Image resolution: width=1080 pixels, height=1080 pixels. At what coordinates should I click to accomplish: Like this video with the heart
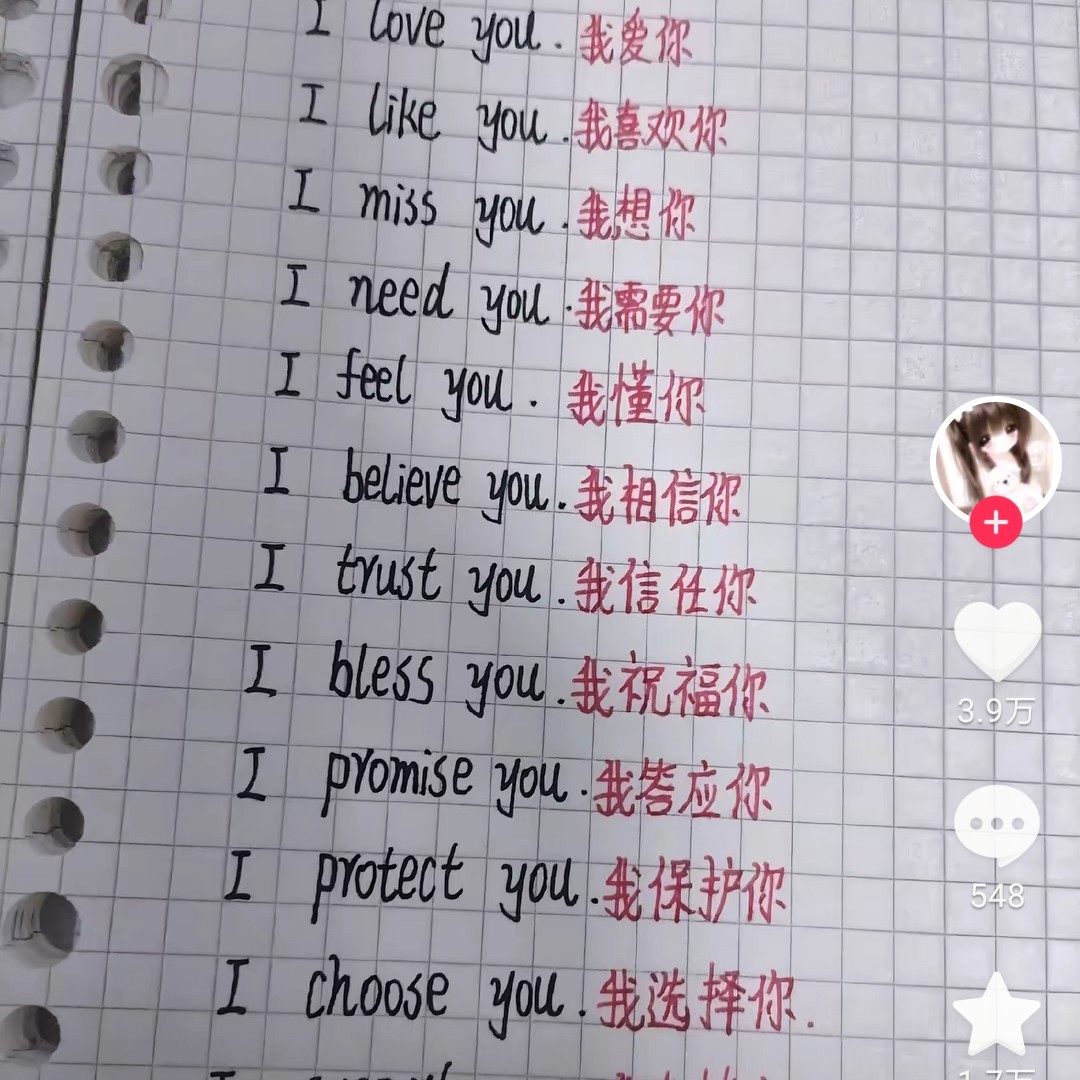(x=996, y=642)
